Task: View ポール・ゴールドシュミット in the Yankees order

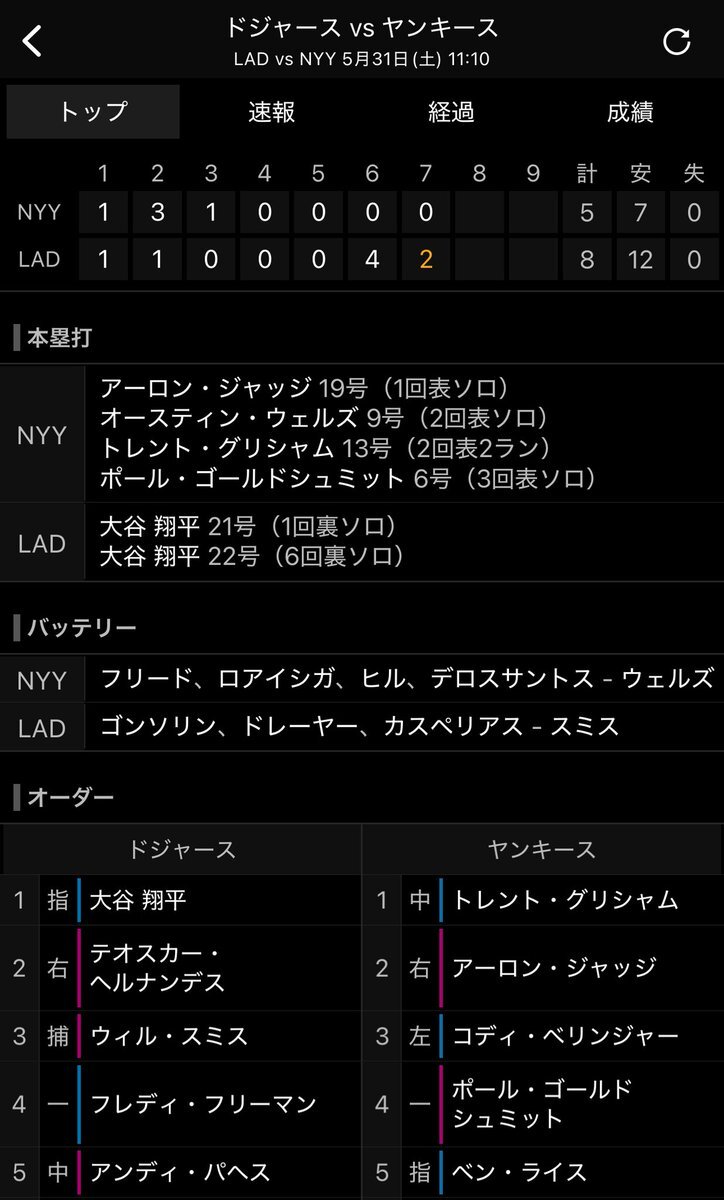Action: [543, 1104]
